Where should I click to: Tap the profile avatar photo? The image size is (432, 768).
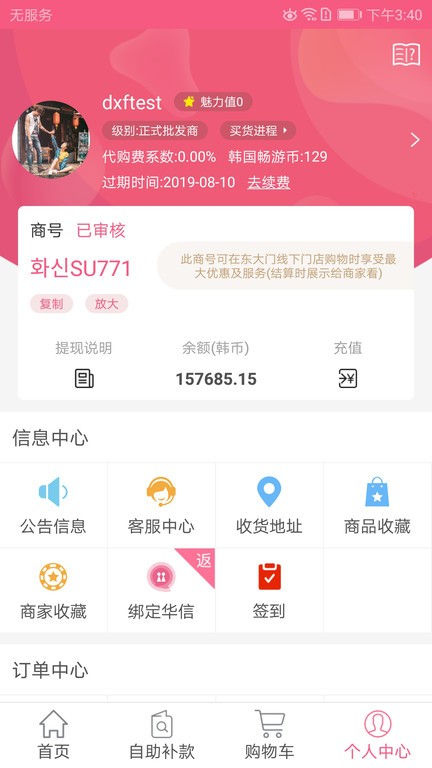click(51, 140)
